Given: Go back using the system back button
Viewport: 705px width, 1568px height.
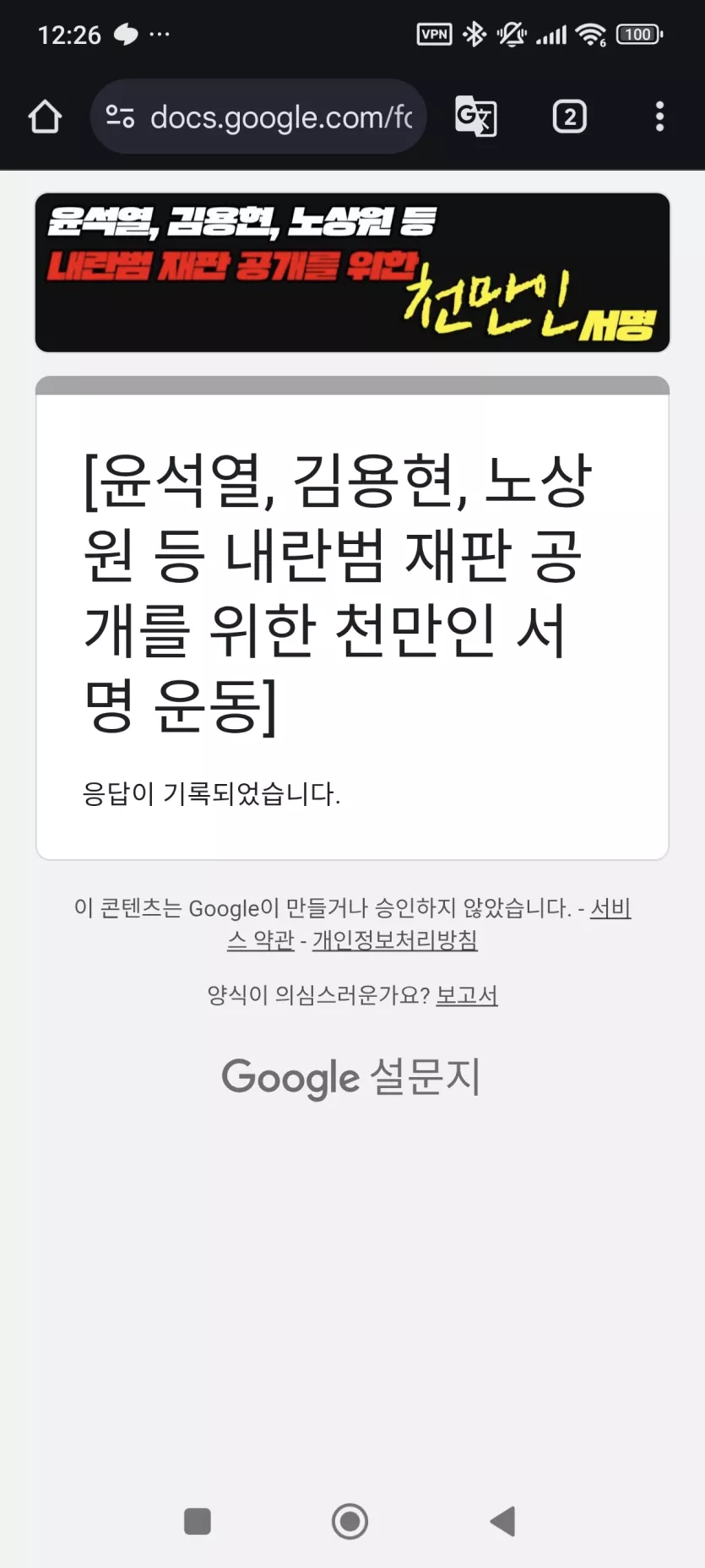Looking at the screenshot, I should (503, 1522).
